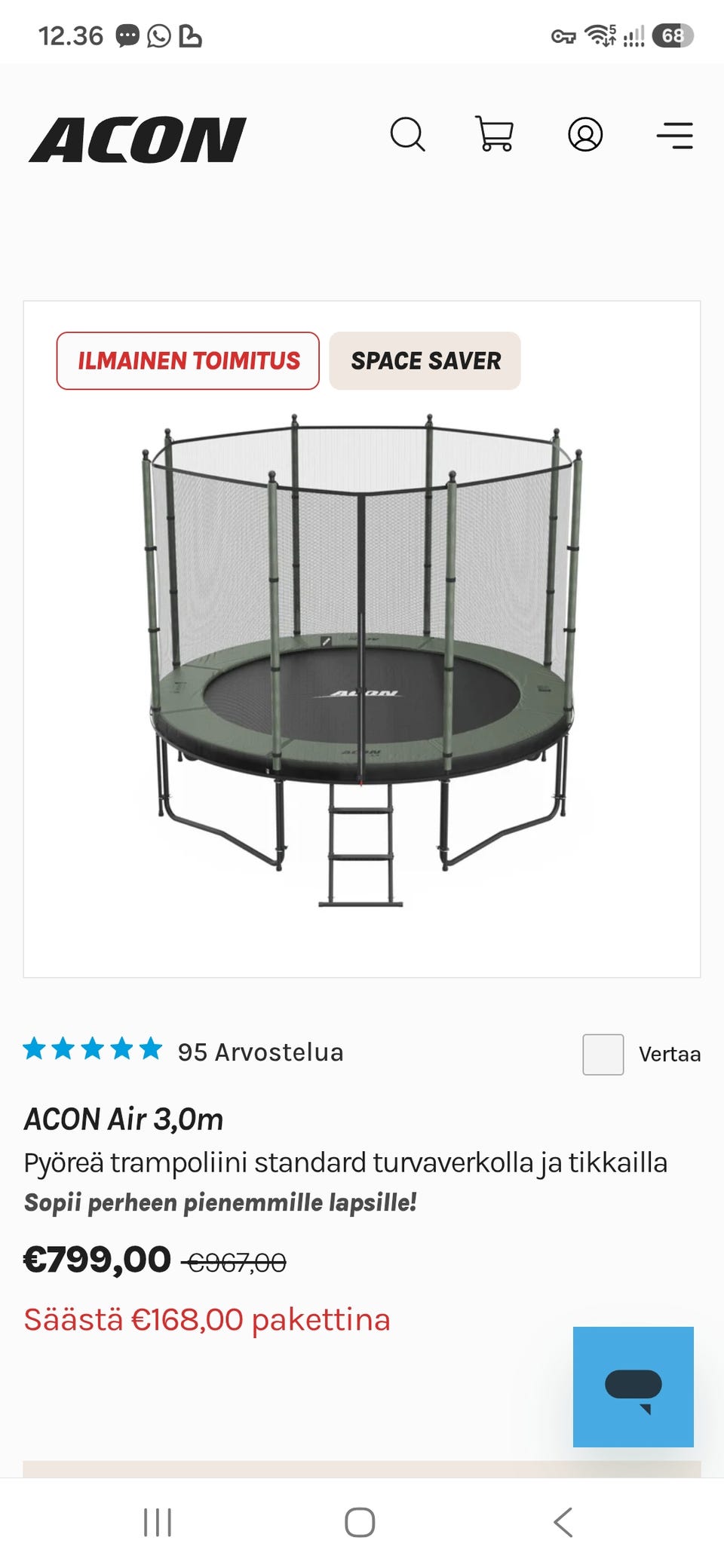Open the user account icon
Screen dimensions: 724x1568
coord(585,135)
